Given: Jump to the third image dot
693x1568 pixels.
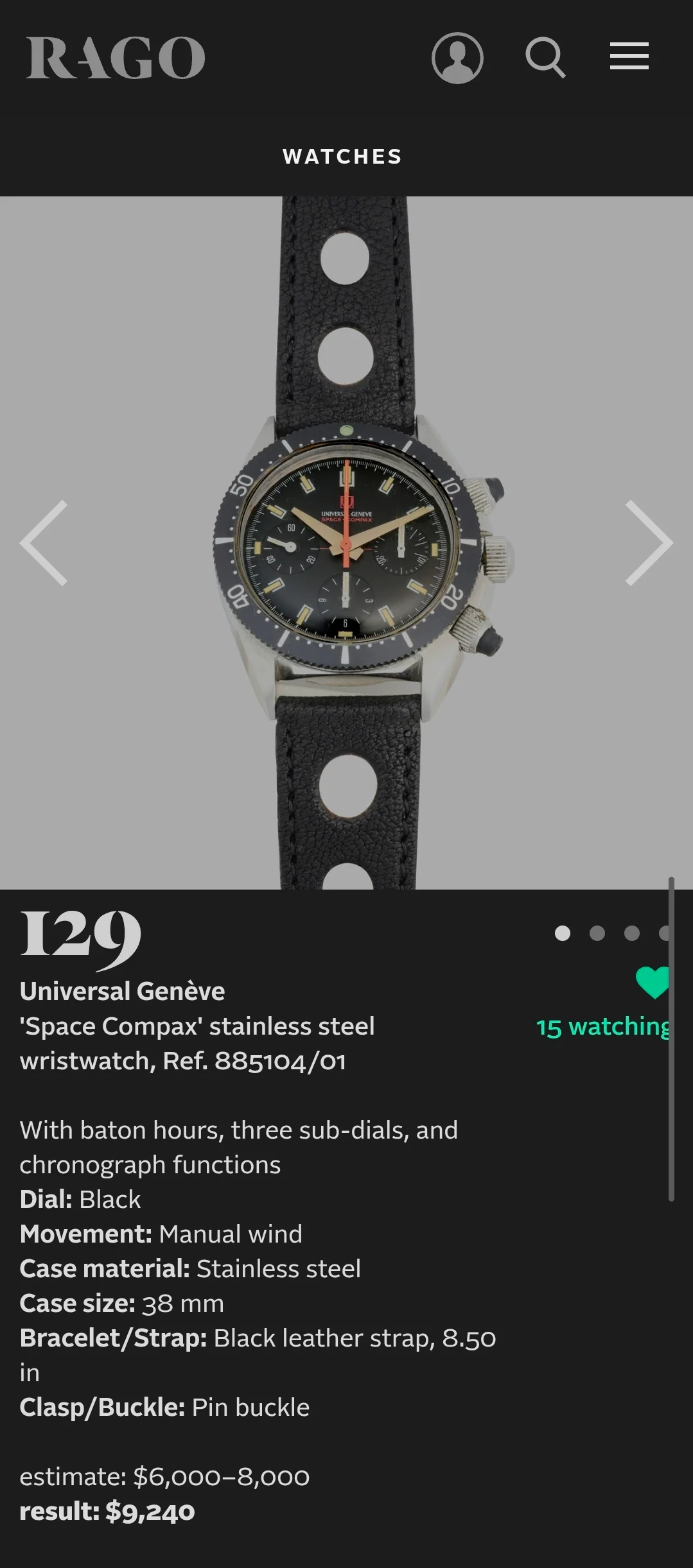Looking at the screenshot, I should point(632,933).
